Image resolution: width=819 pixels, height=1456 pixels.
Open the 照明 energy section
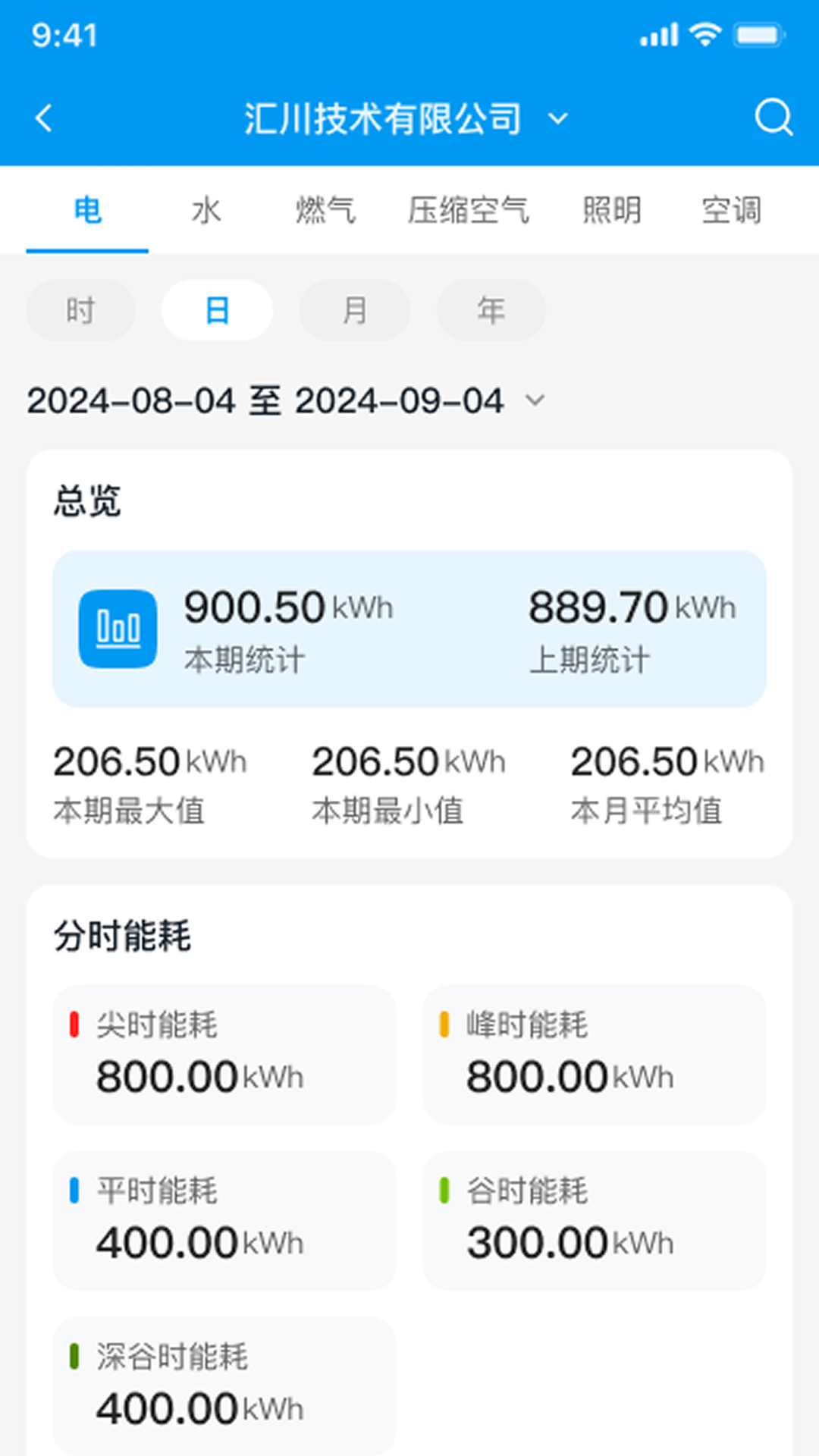[613, 211]
